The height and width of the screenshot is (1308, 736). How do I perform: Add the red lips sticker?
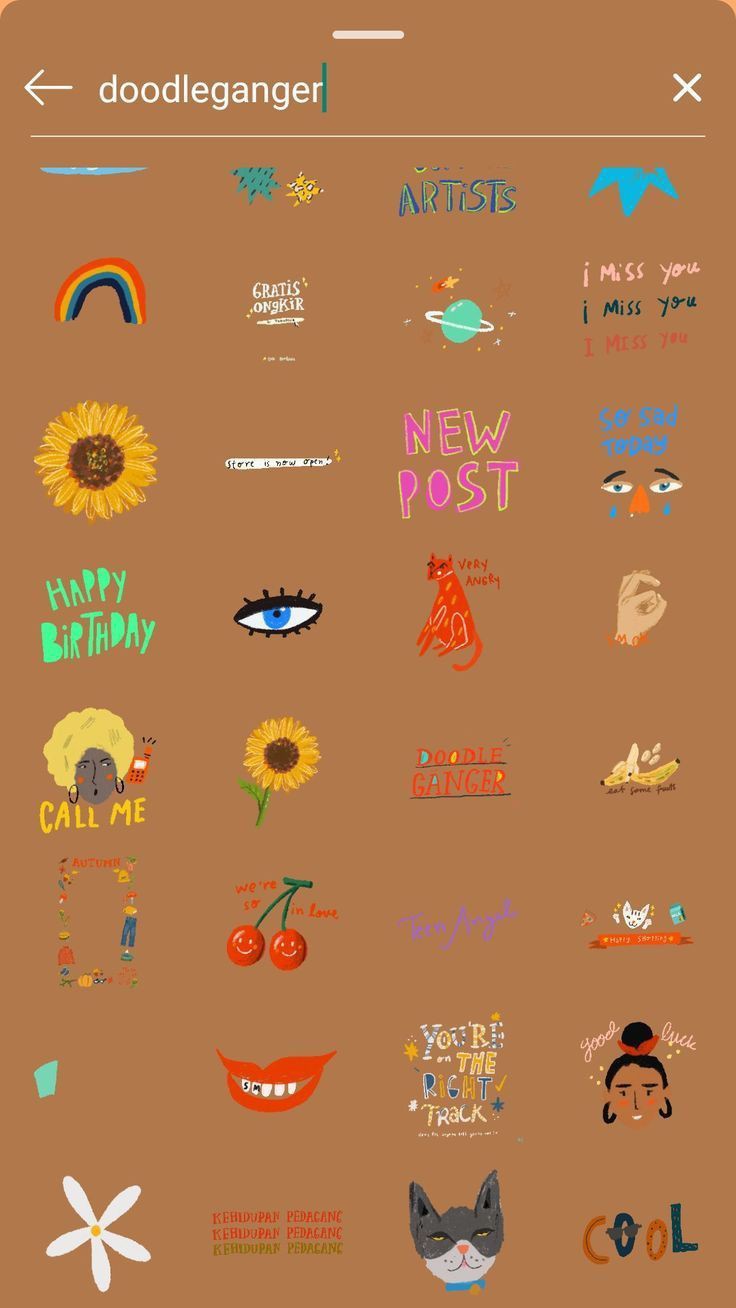pos(276,1078)
